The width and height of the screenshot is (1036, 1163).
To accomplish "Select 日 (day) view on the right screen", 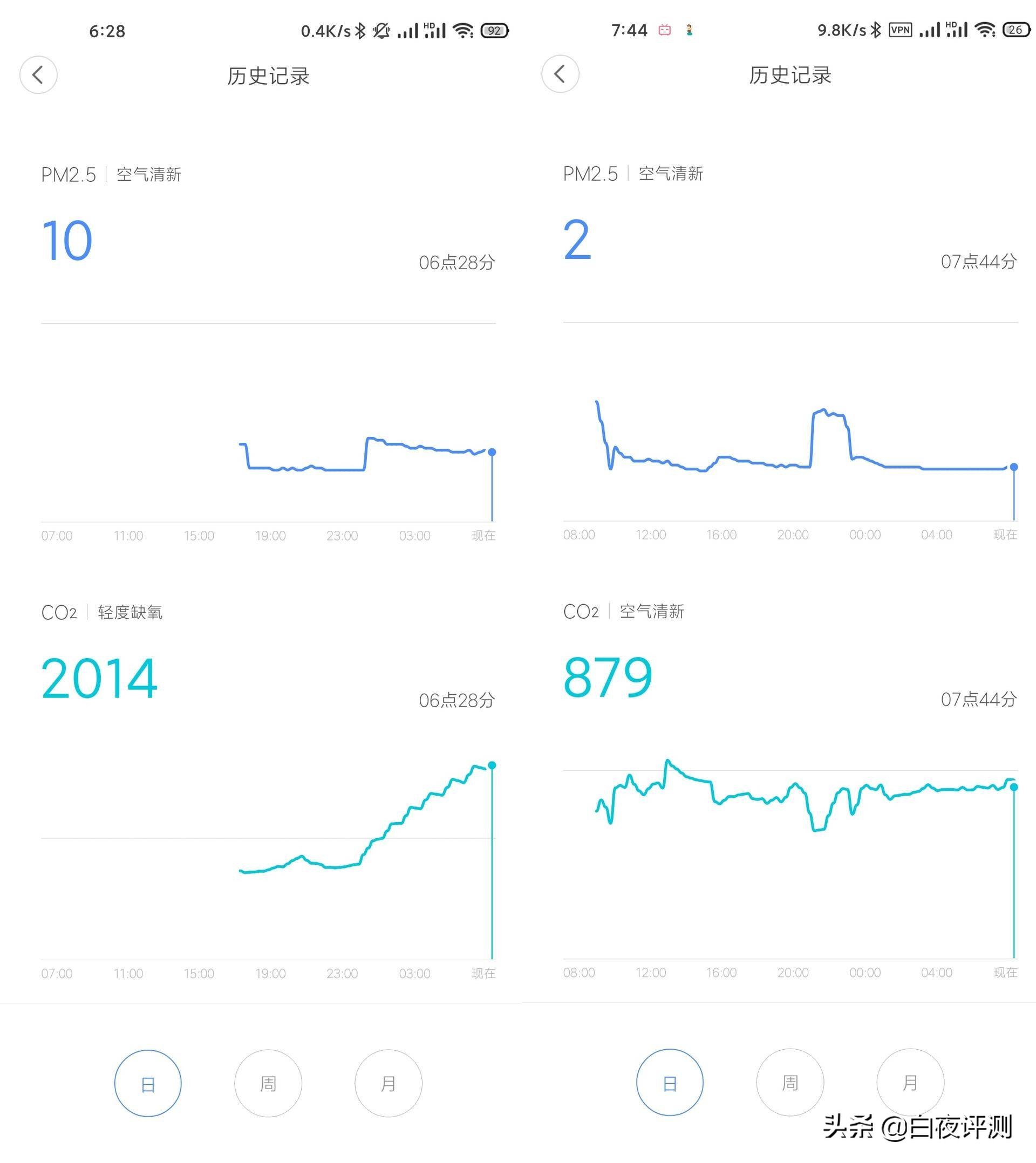I will (670, 1083).
